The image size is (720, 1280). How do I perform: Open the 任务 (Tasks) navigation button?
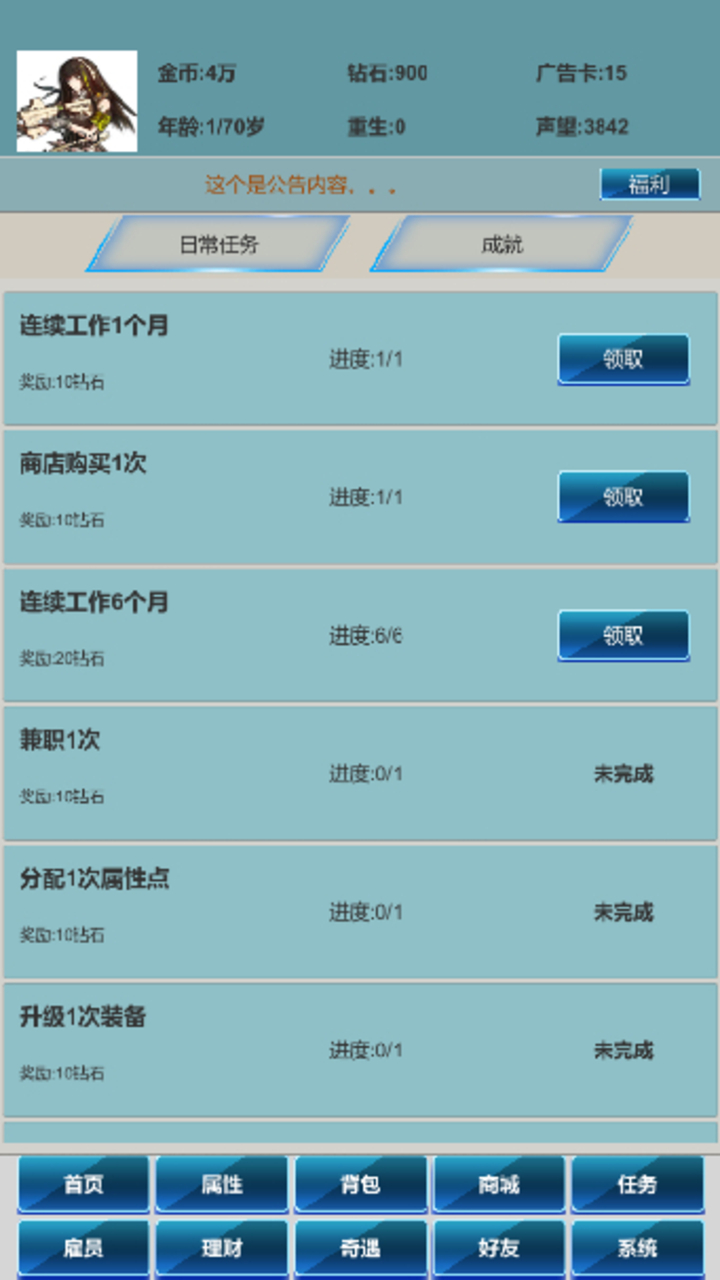point(637,1185)
